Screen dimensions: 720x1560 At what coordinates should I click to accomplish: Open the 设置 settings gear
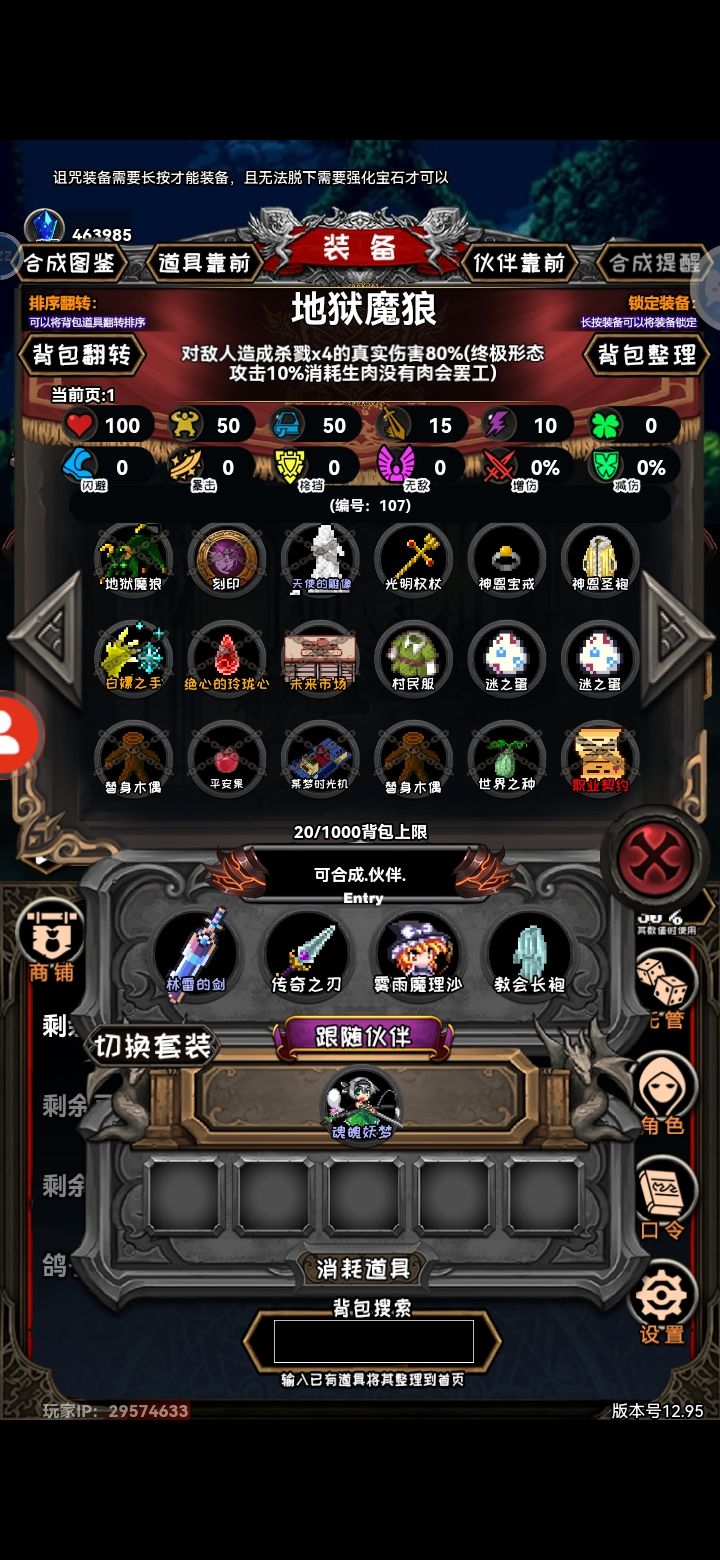click(x=661, y=1300)
